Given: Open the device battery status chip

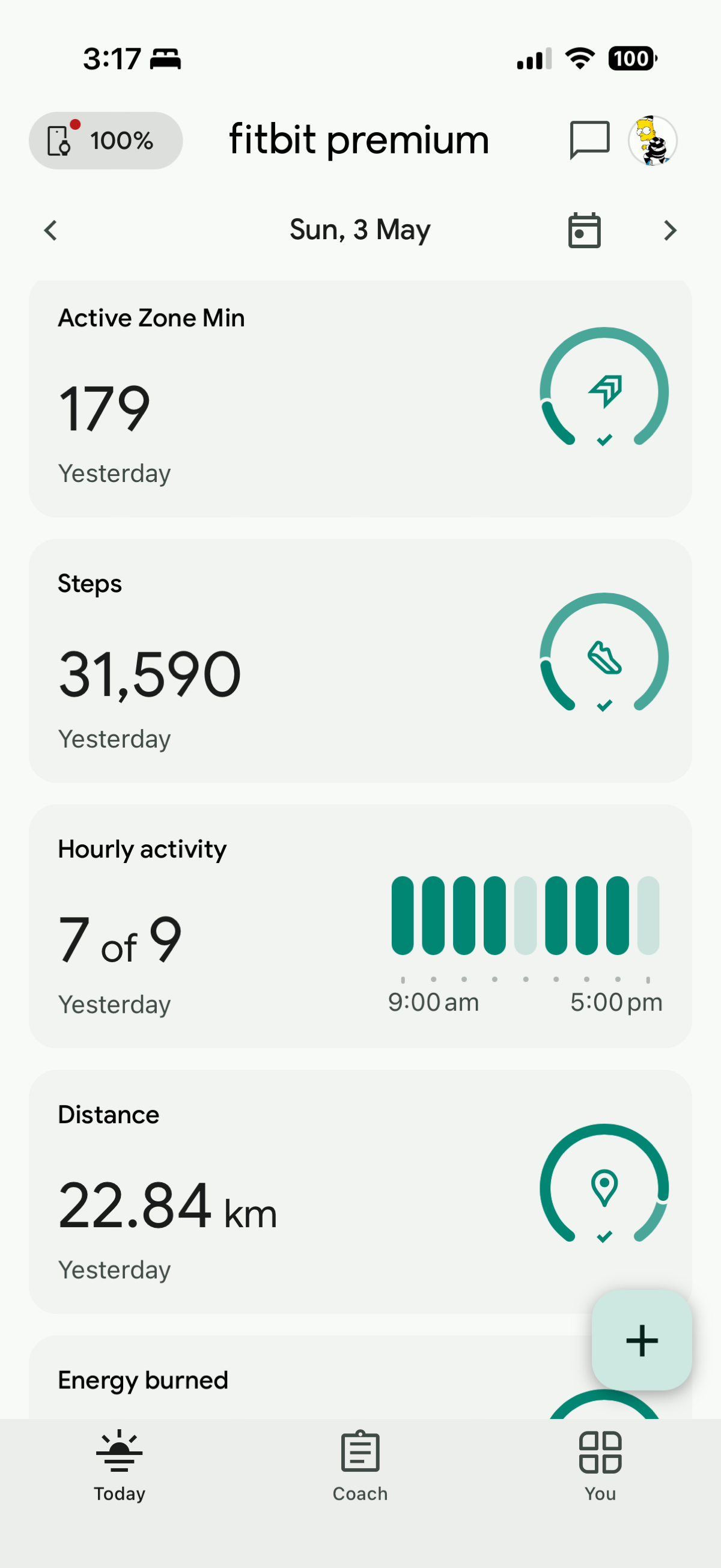Looking at the screenshot, I should click(x=106, y=141).
